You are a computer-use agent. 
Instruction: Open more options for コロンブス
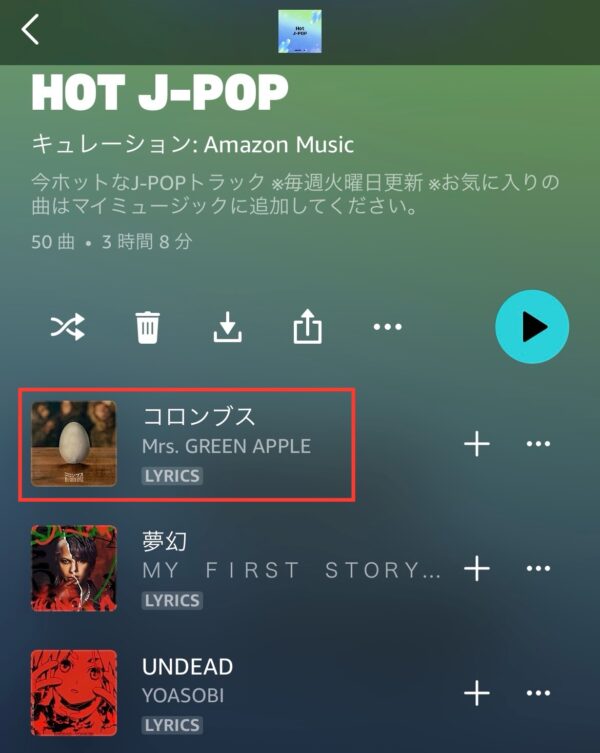click(538, 444)
